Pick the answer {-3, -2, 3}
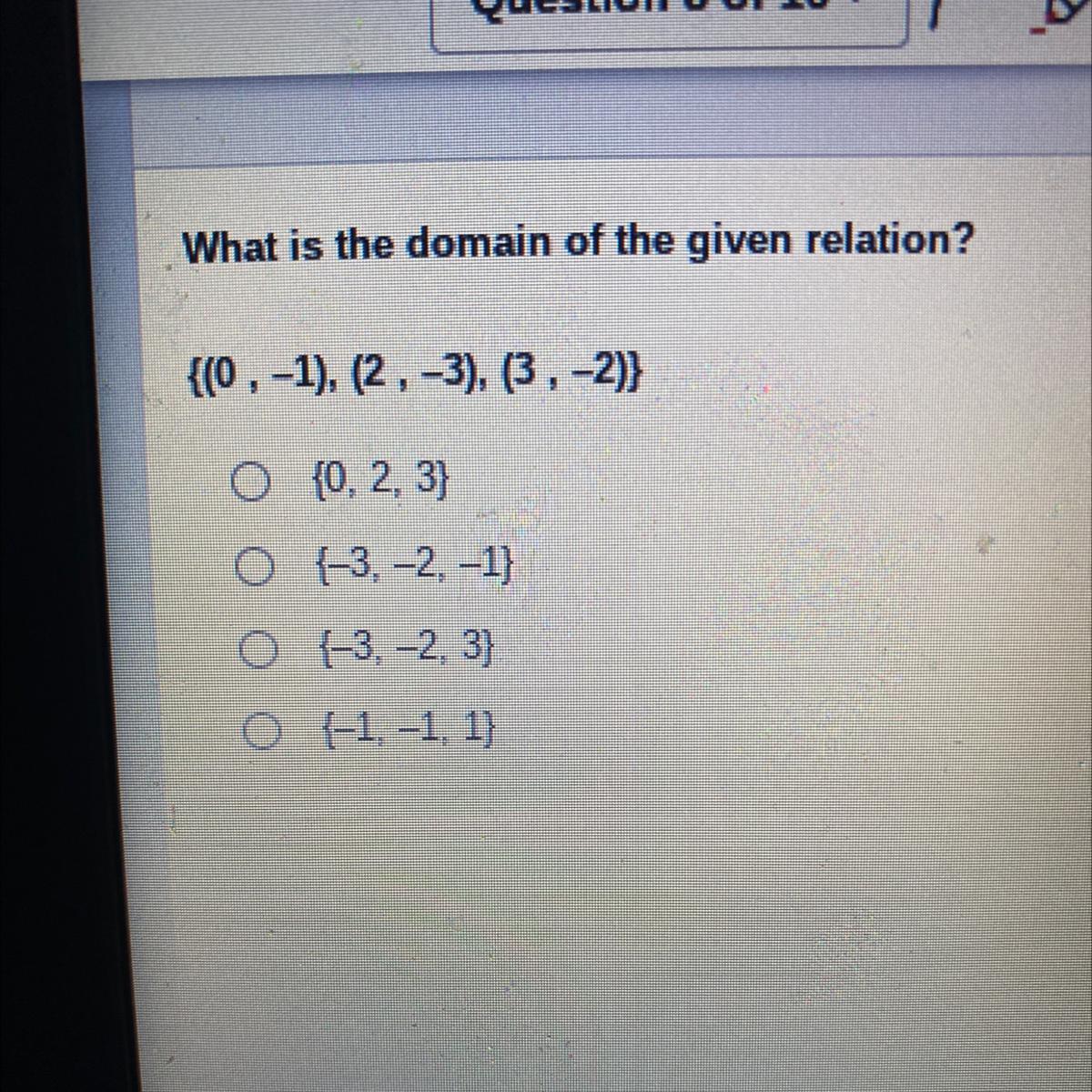Viewport: 1092px width, 1092px height. click(256, 651)
